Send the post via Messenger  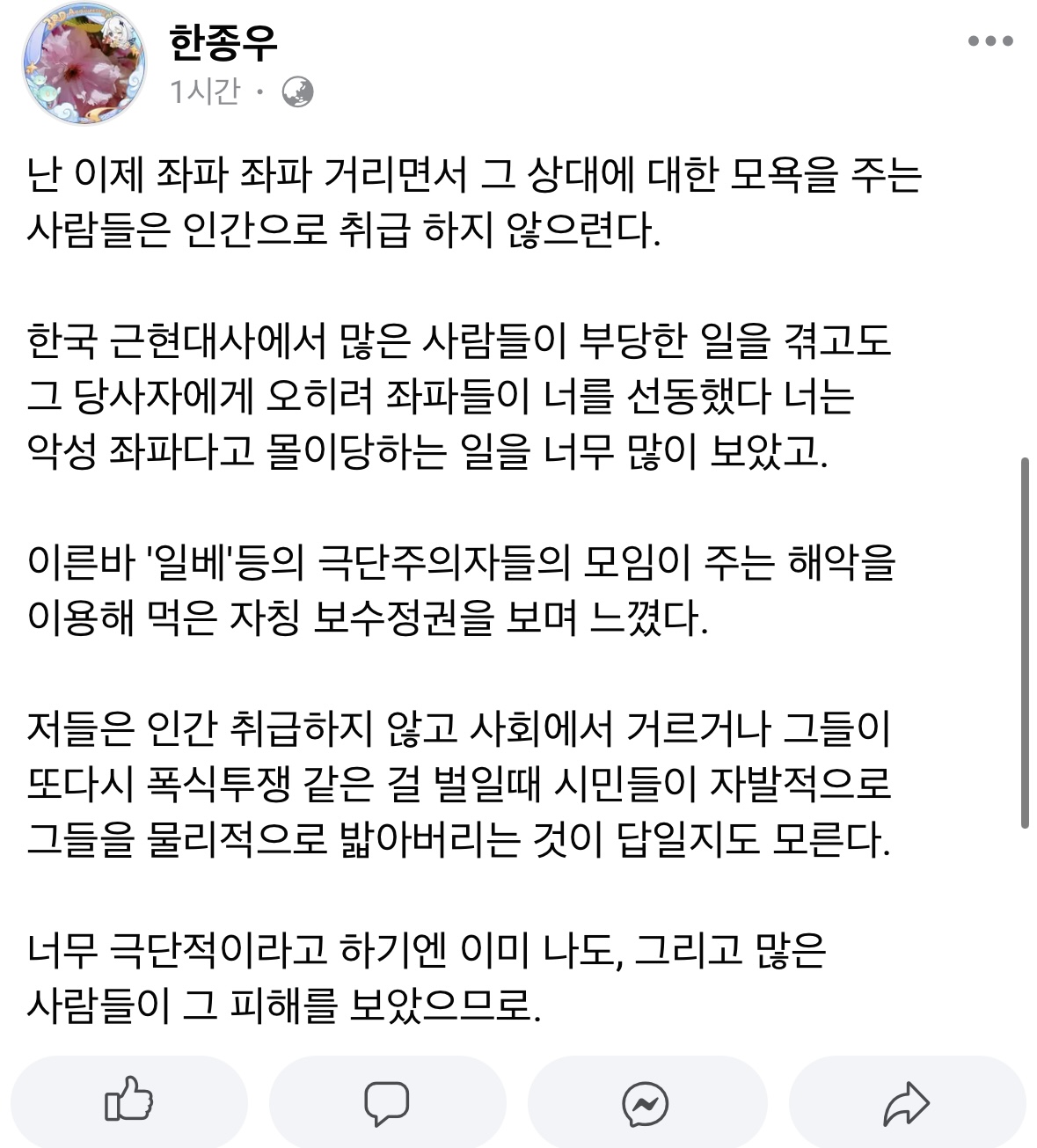[x=646, y=1103]
